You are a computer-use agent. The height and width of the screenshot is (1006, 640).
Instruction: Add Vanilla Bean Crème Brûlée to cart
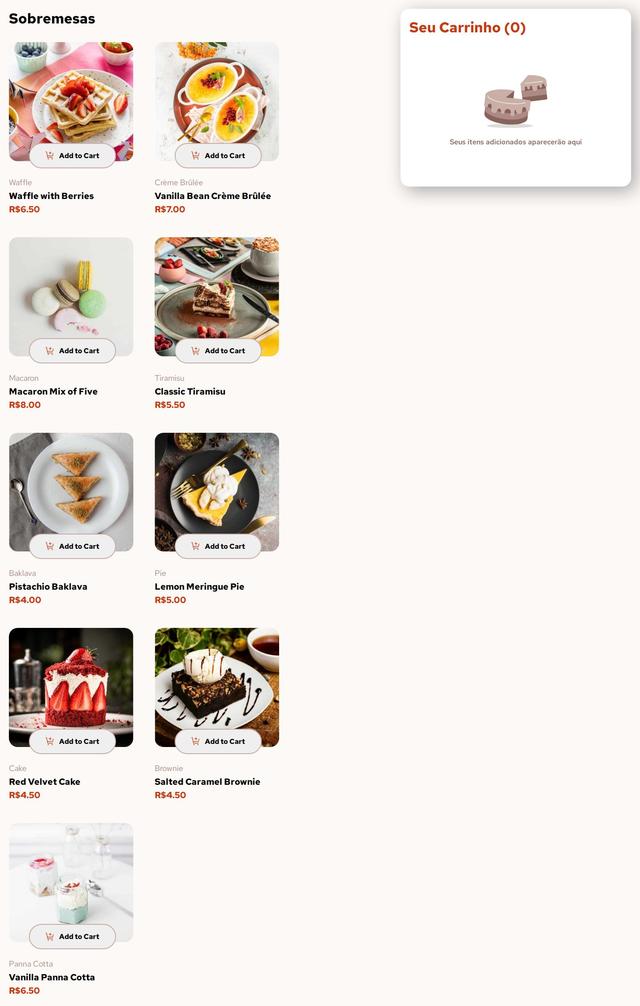(x=218, y=156)
